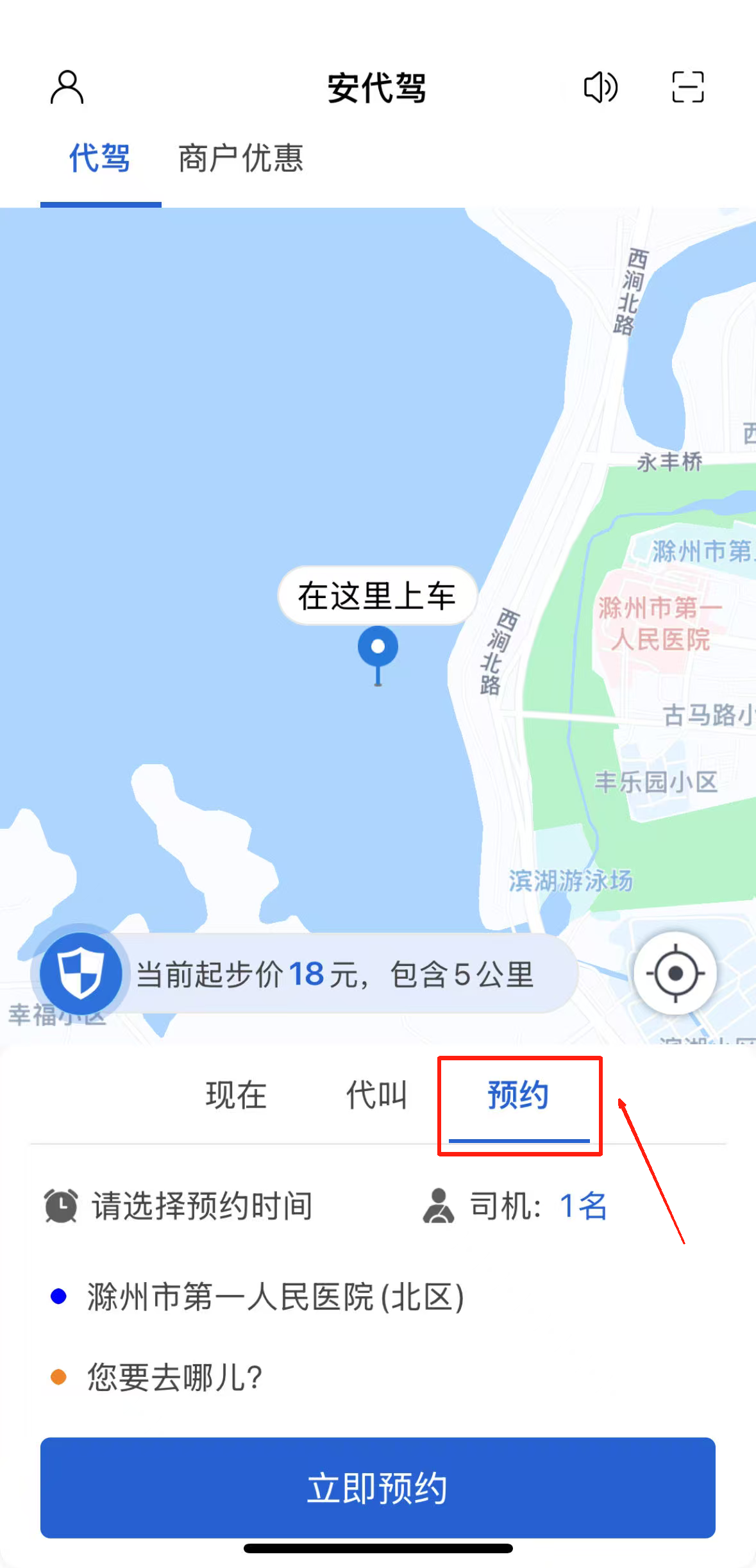
Task: Tap the 立即预约 button
Action: (378, 1487)
